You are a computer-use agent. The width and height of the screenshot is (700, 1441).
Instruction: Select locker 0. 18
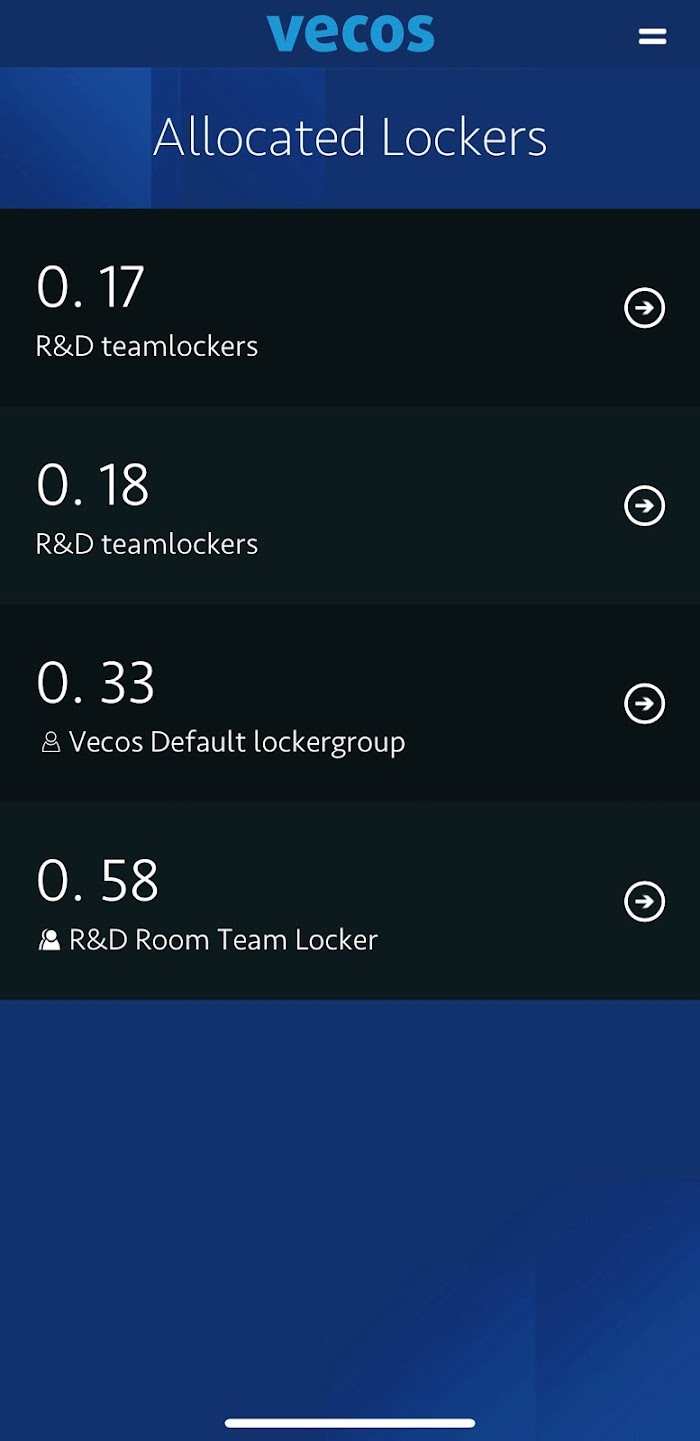(644, 506)
